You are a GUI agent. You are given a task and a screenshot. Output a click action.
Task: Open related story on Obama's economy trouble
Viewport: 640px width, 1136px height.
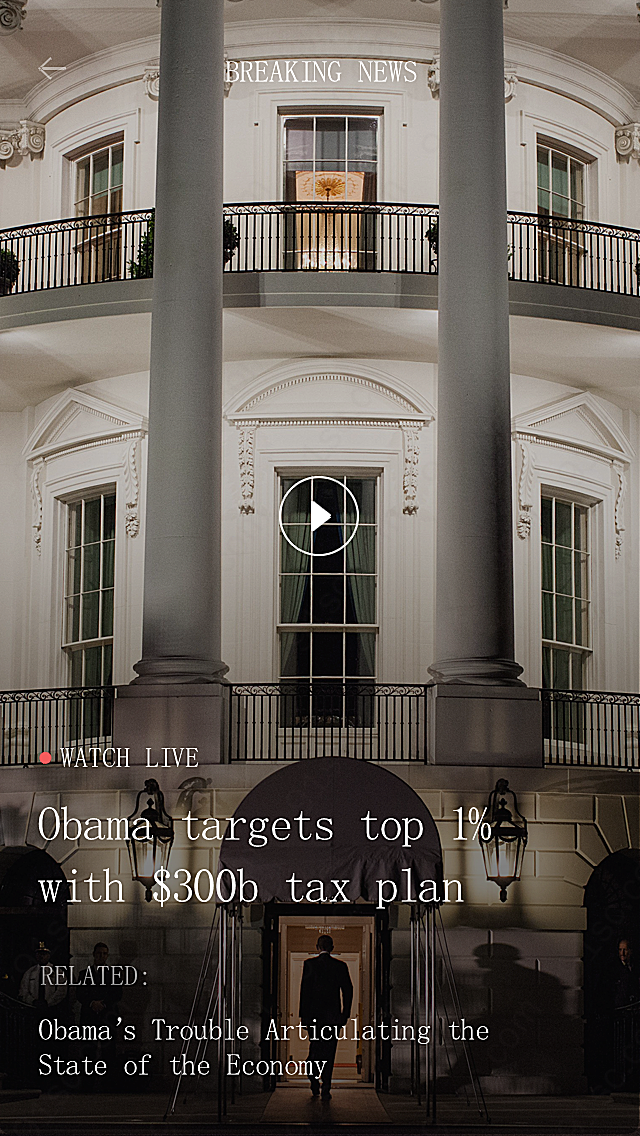point(263,1047)
